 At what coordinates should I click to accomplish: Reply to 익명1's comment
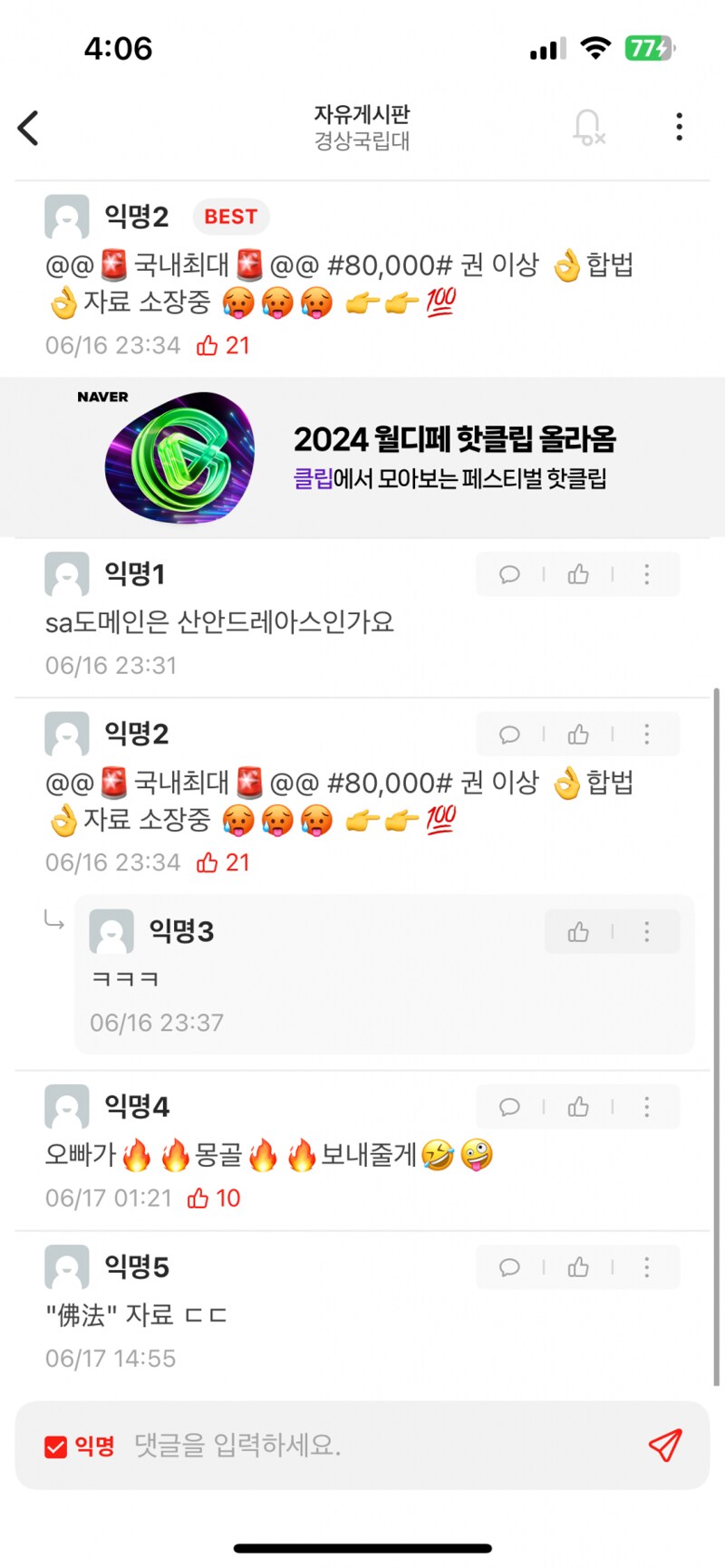[x=509, y=574]
